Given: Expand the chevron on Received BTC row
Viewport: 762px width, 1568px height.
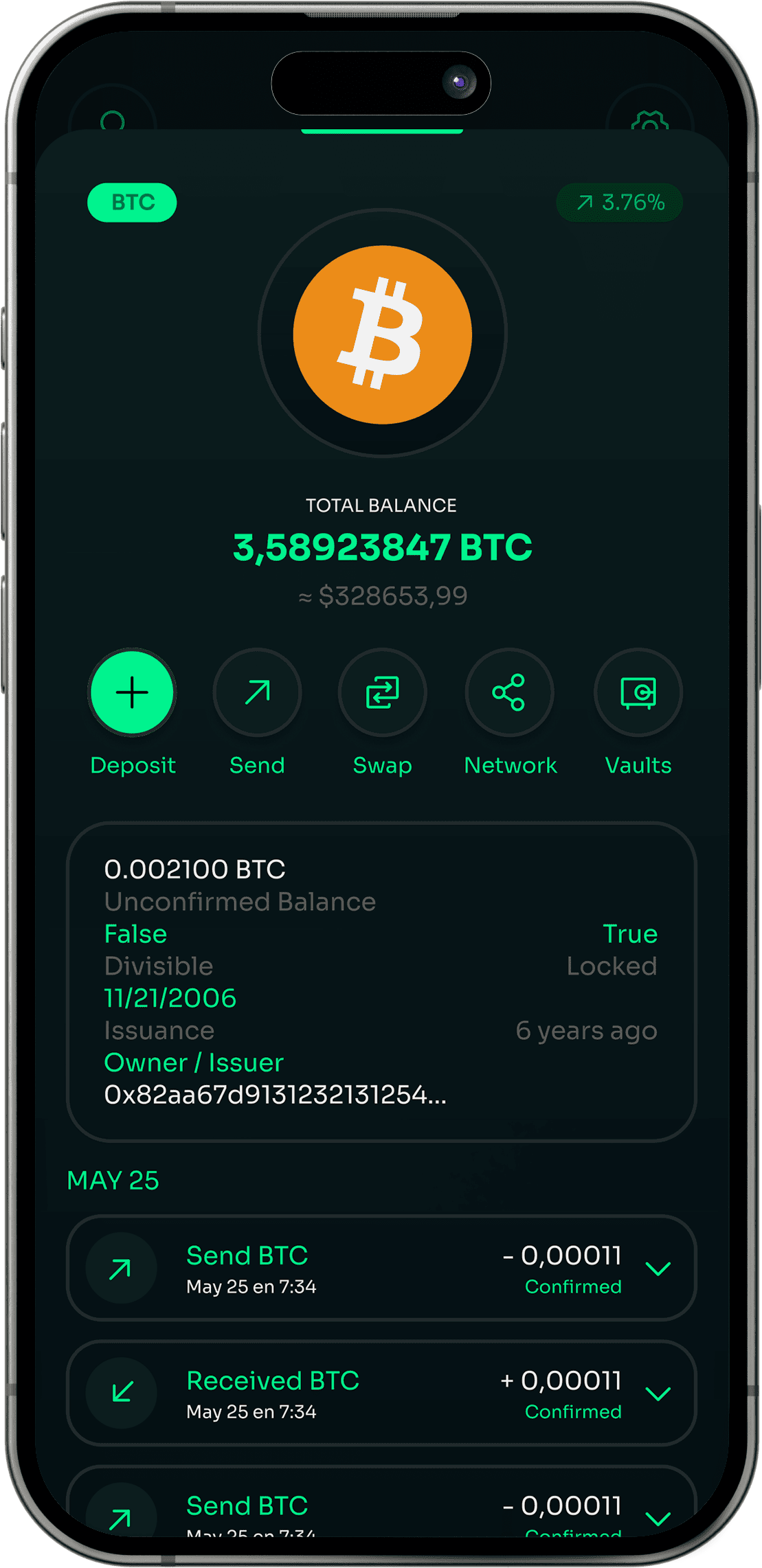Looking at the screenshot, I should (x=658, y=1393).
